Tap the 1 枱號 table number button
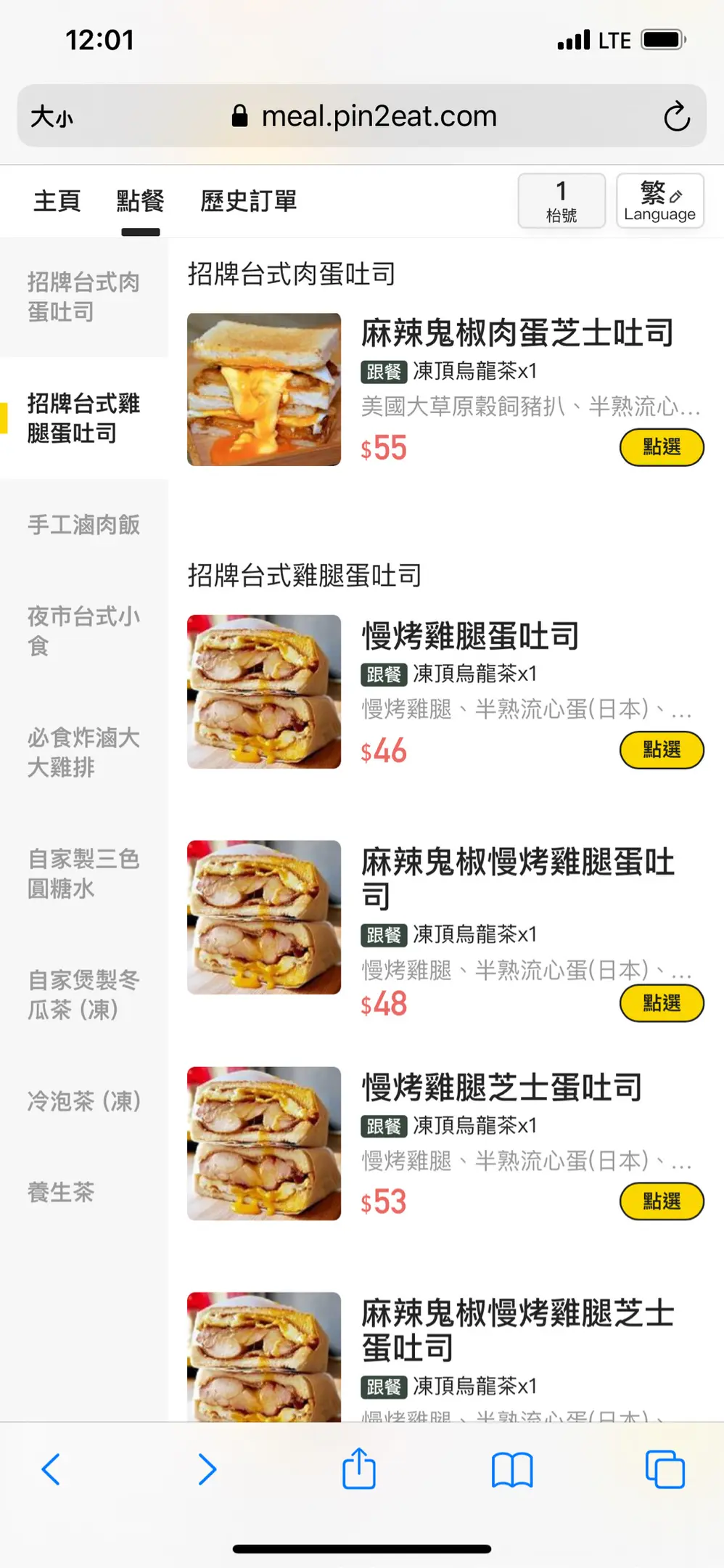Image resolution: width=724 pixels, height=1568 pixels. (x=561, y=201)
